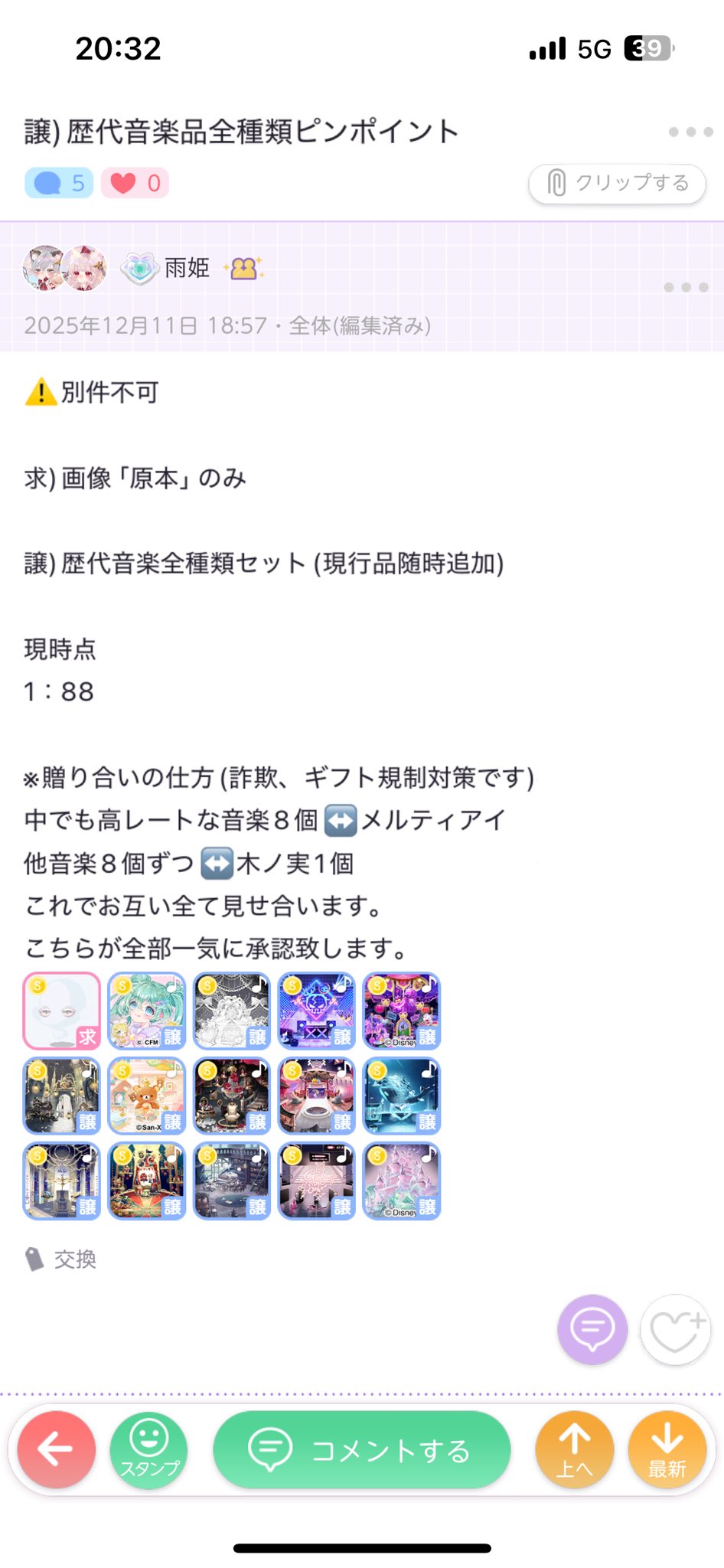Image resolution: width=724 pixels, height=1568 pixels.
Task: Jump to top with 上へ
Action: point(575,1449)
